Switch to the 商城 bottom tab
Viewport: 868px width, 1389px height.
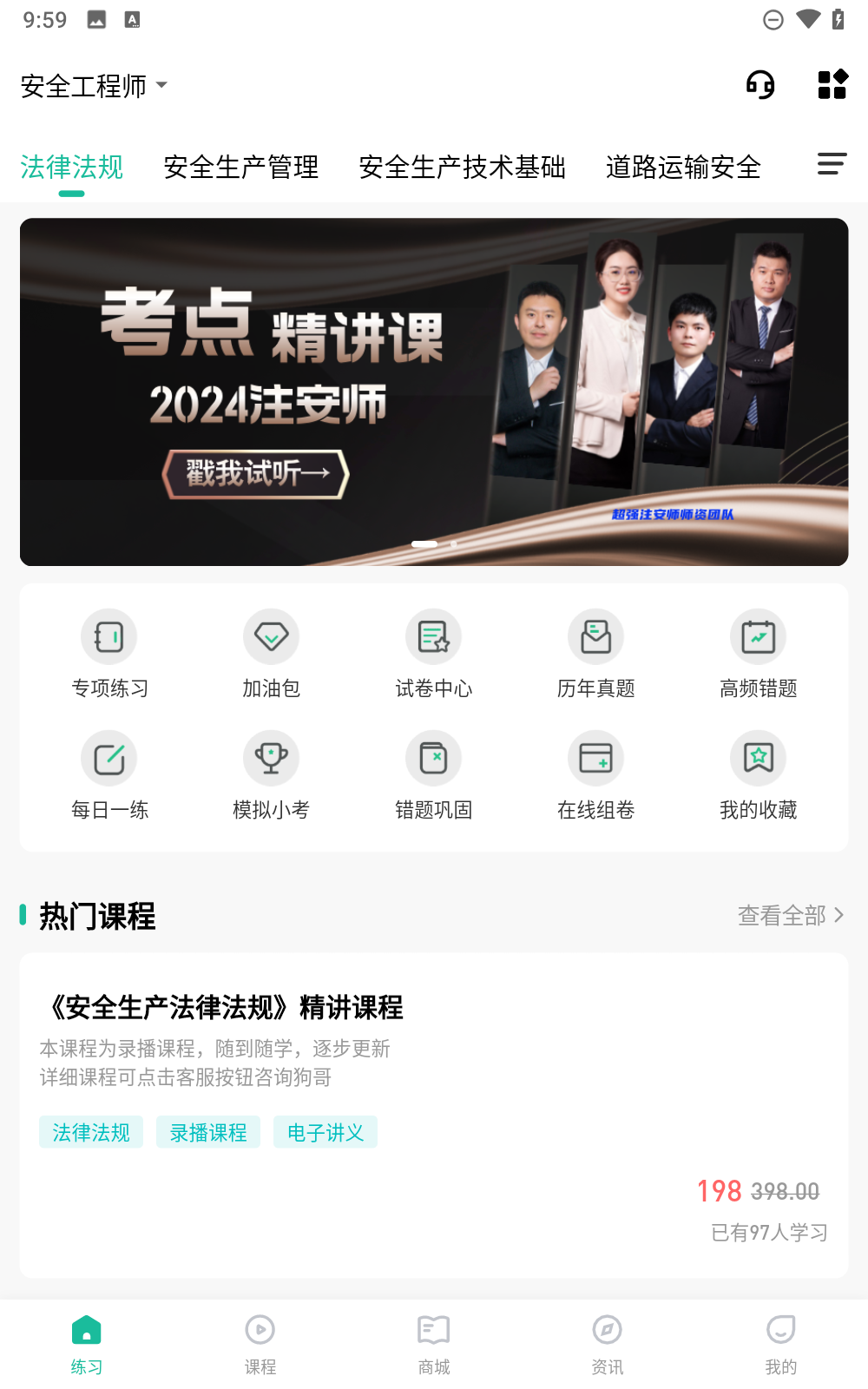point(434,1344)
